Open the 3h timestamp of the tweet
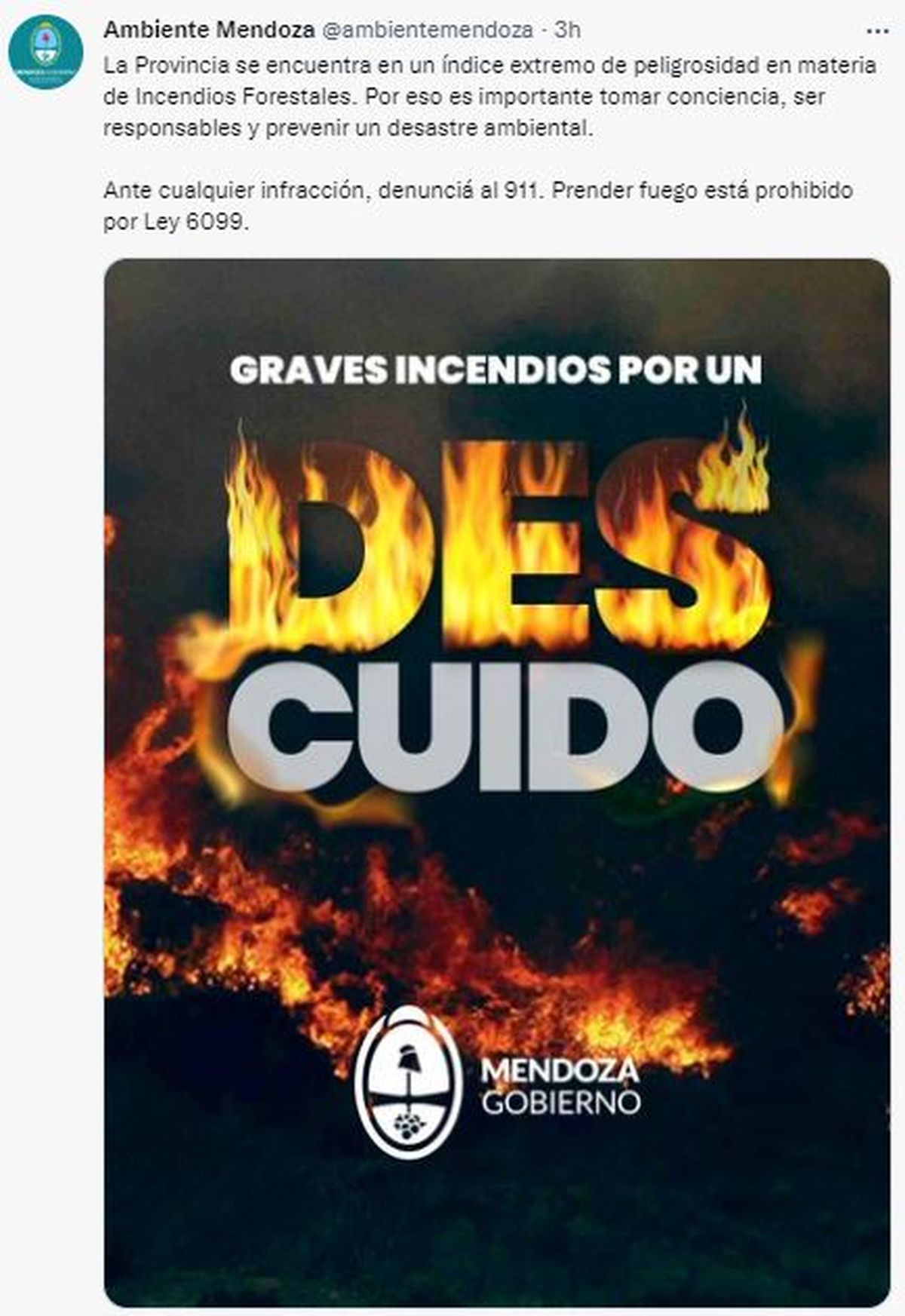Viewport: 905px width, 1316px height. pyautogui.click(x=567, y=29)
